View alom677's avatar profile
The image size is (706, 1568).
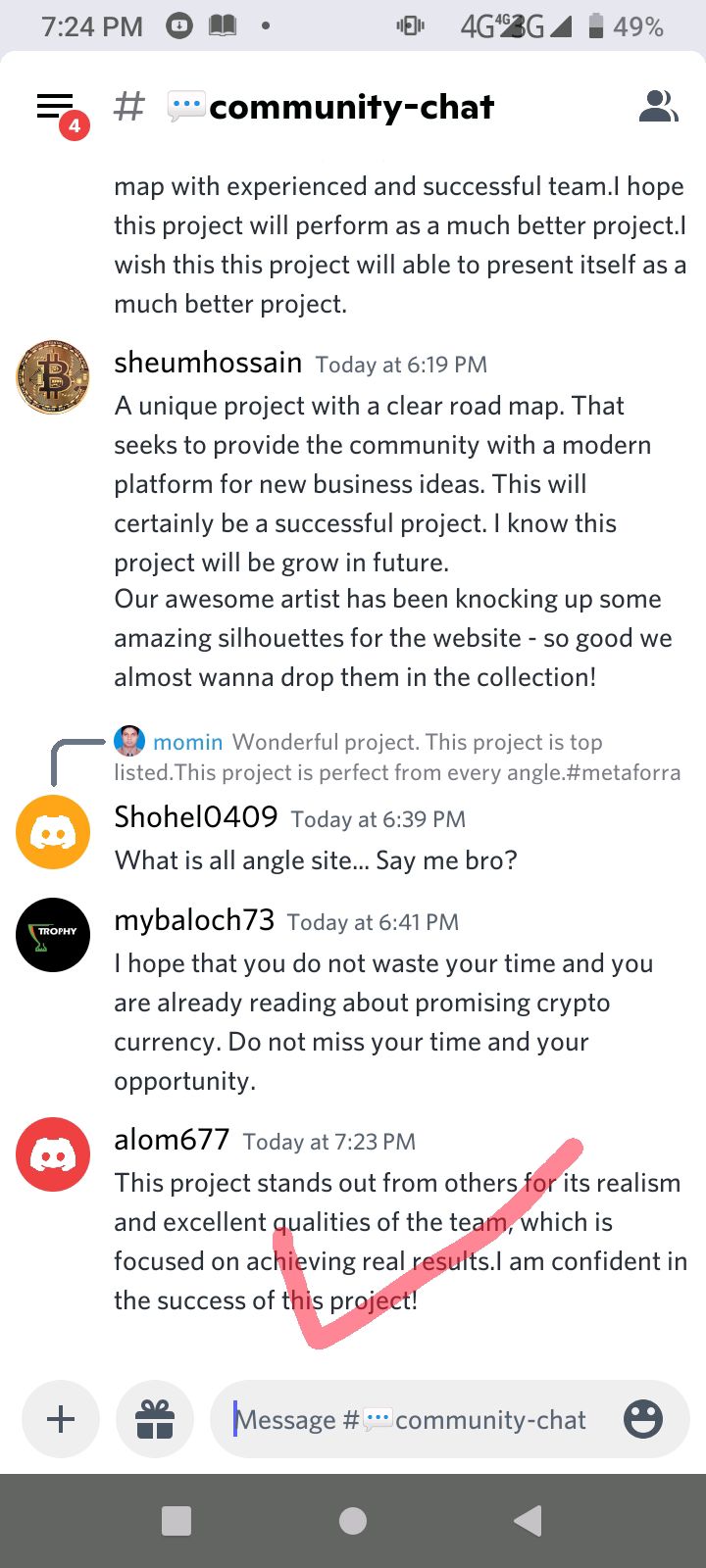[53, 1154]
